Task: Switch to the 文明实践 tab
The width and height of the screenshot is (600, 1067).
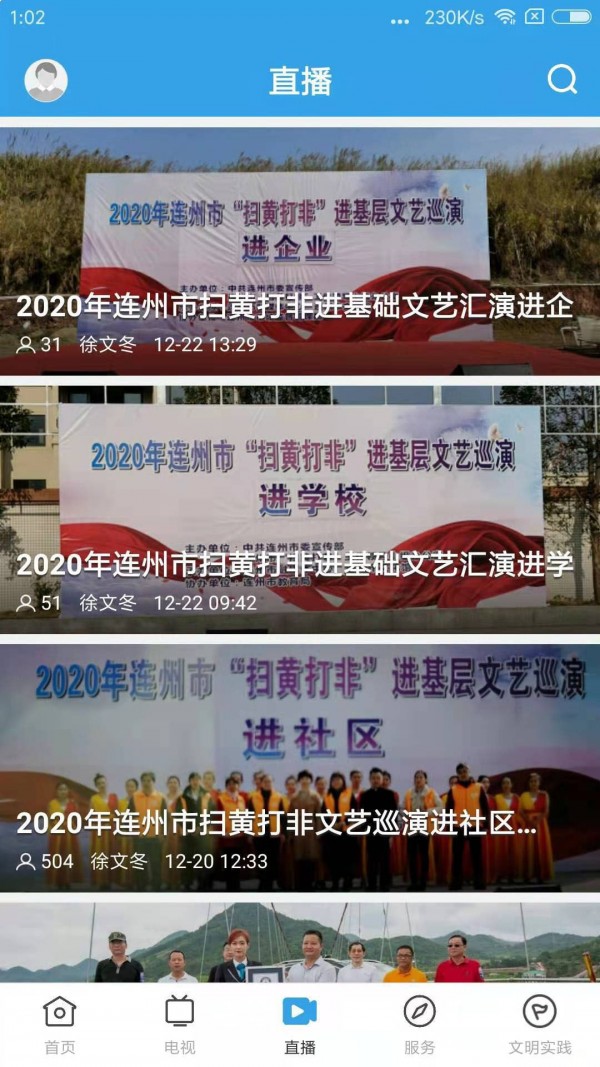Action: (540, 1025)
